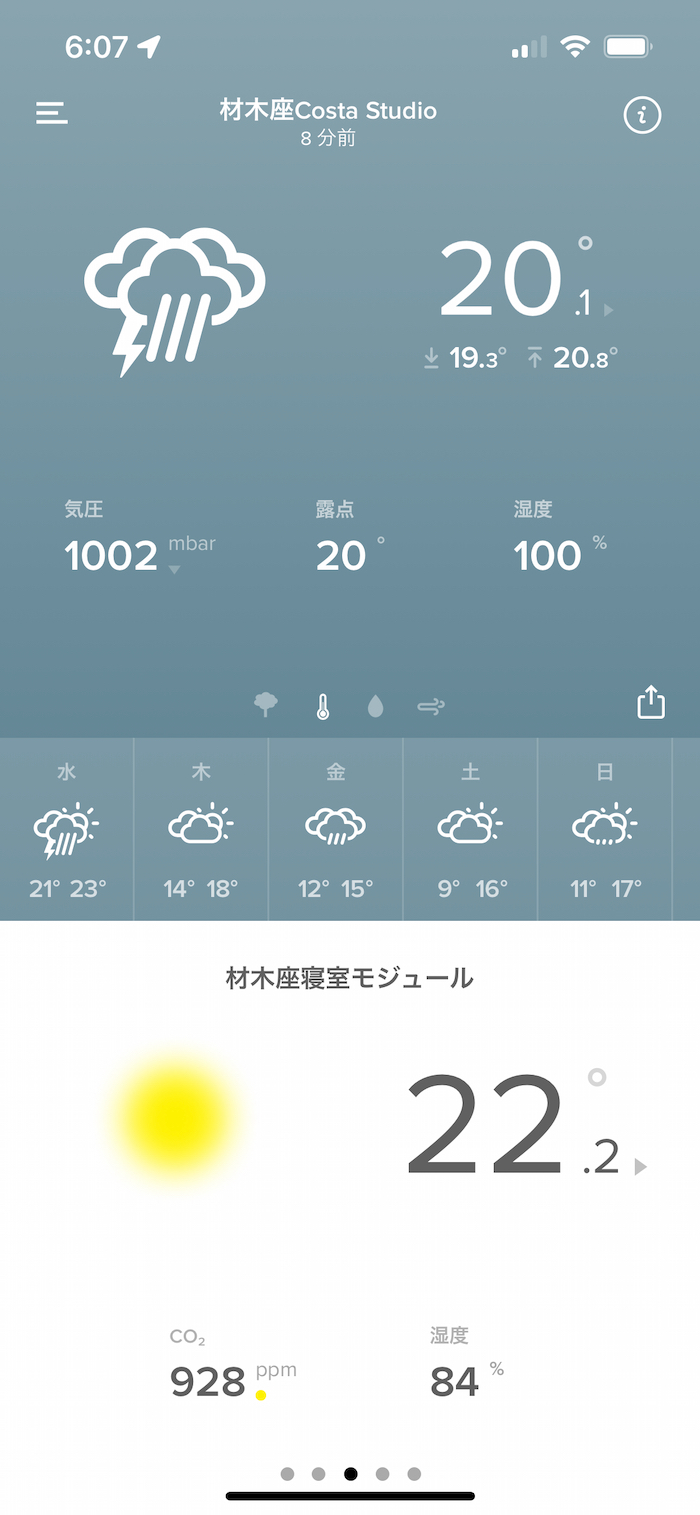The width and height of the screenshot is (700, 1515).
Task: Tap the 1002 mbar pressure reading
Action: click(140, 555)
